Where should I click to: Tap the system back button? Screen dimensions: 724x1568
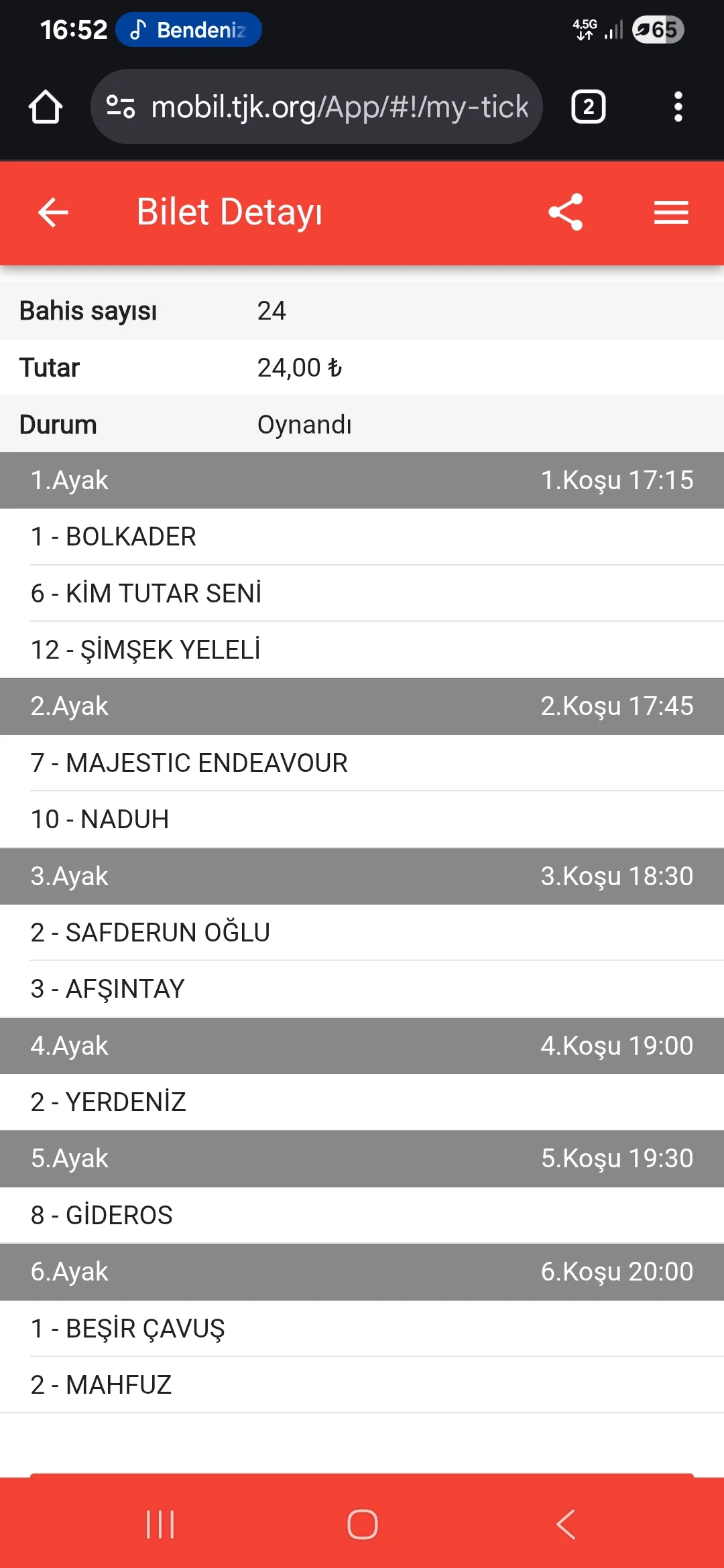pyautogui.click(x=566, y=1524)
